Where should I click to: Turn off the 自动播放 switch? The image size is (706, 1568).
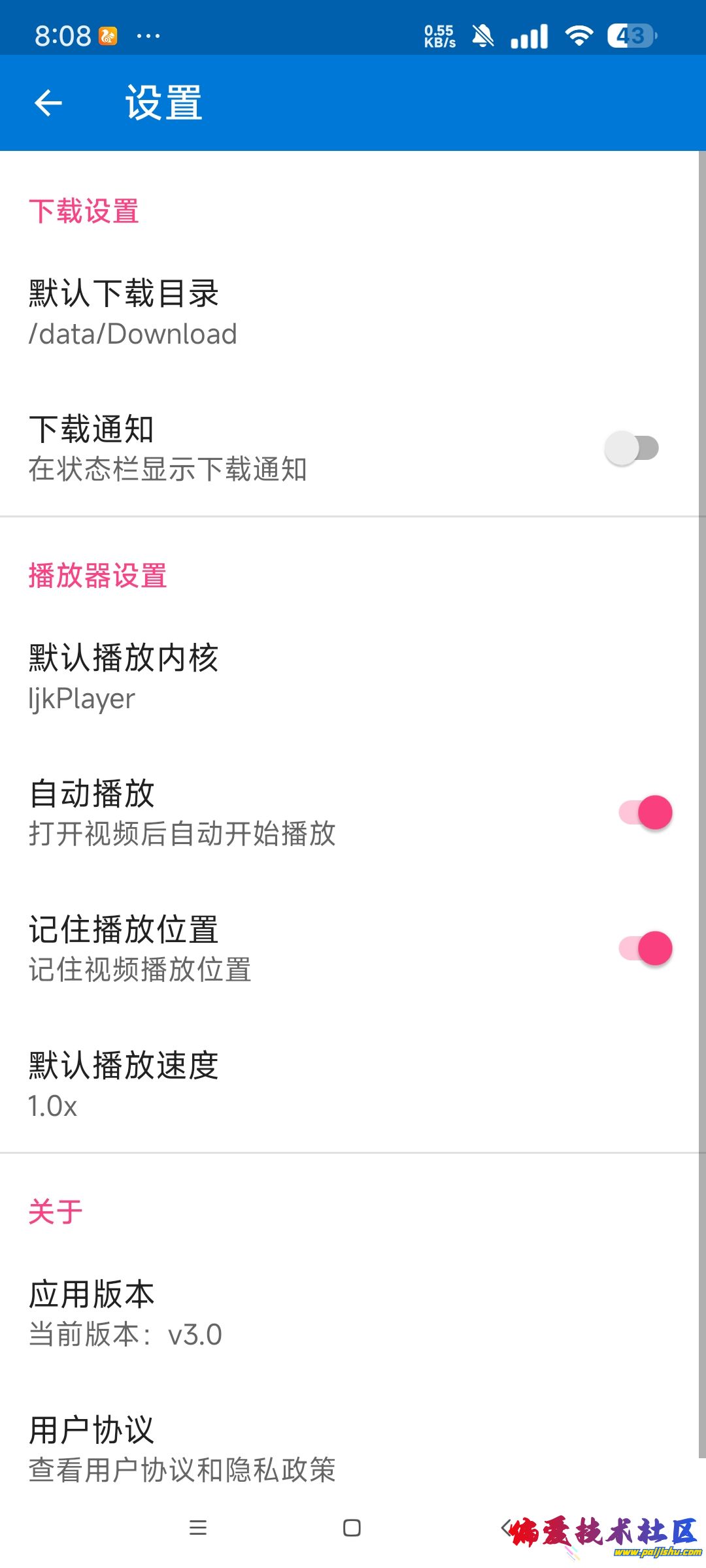point(646,813)
